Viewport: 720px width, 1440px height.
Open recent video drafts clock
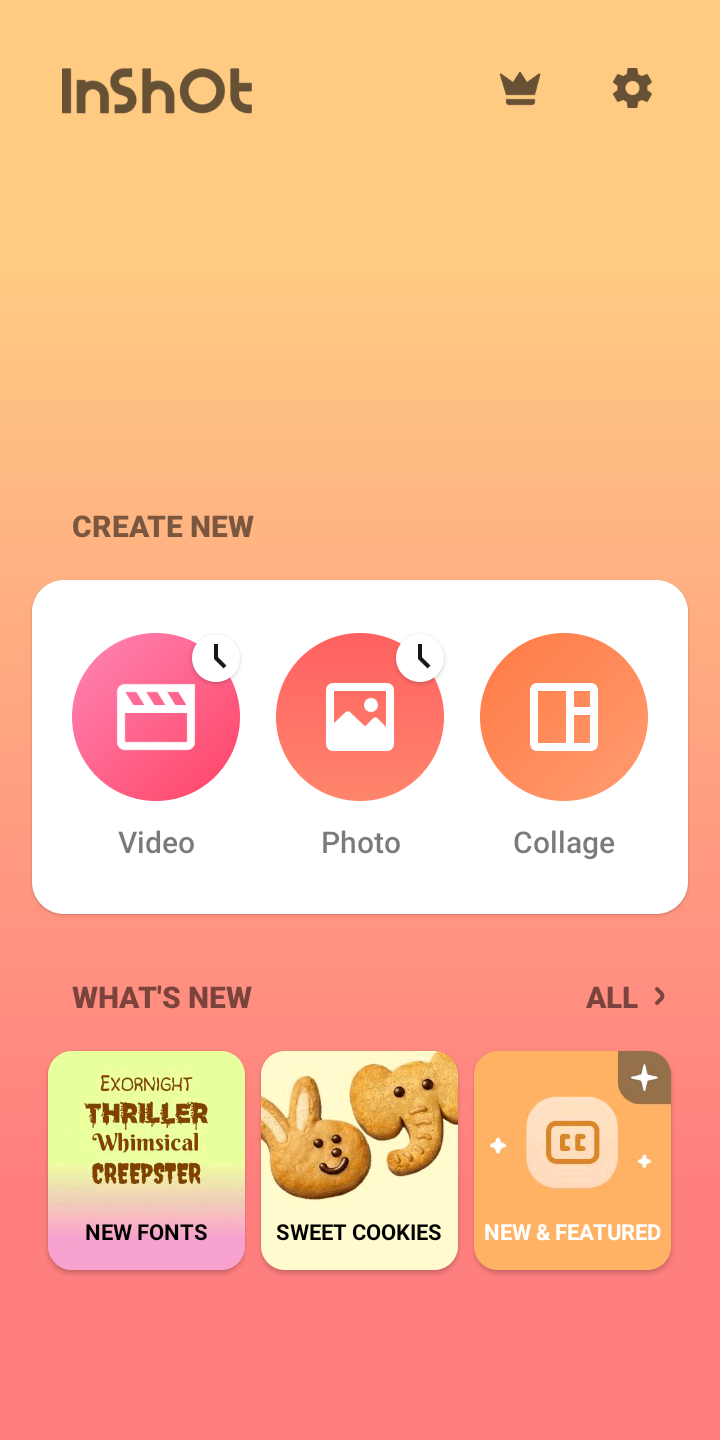tap(217, 658)
